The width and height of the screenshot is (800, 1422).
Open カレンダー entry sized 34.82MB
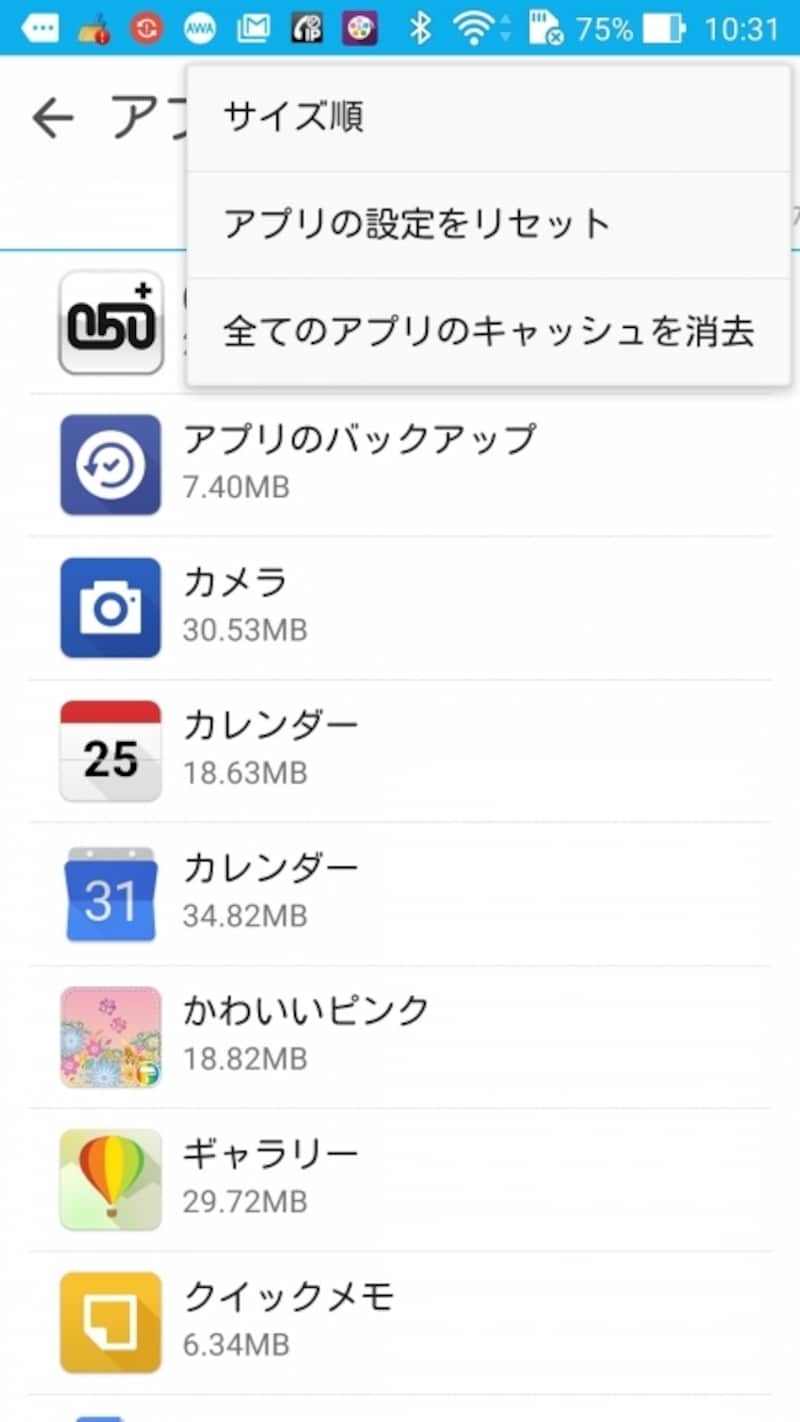click(x=400, y=892)
